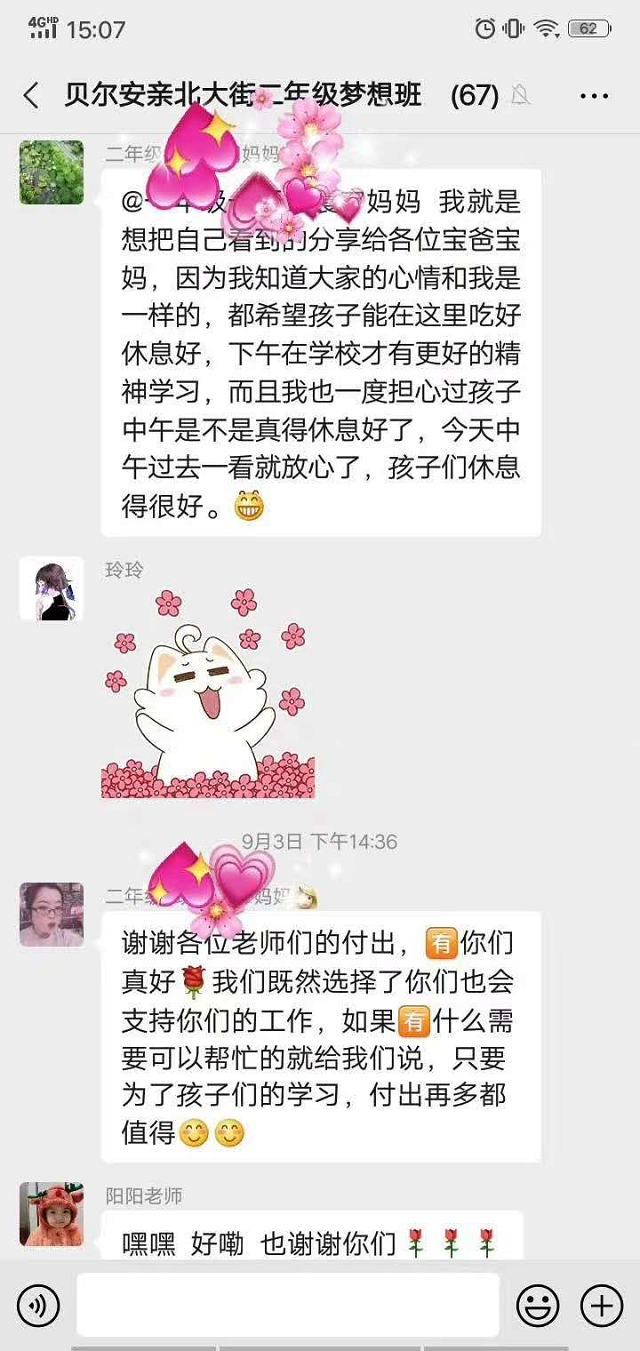640x1351 pixels.
Task: Open 阳阳老师's profile avatar
Action: point(52,1214)
